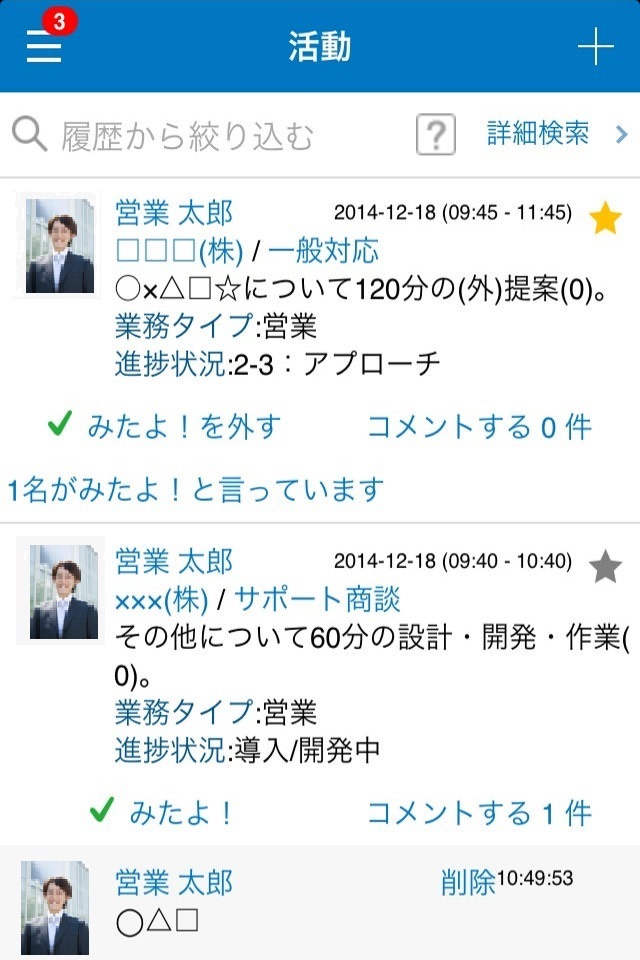
Task: Unstar the 09:45 - 11:45 activity
Action: point(605,218)
